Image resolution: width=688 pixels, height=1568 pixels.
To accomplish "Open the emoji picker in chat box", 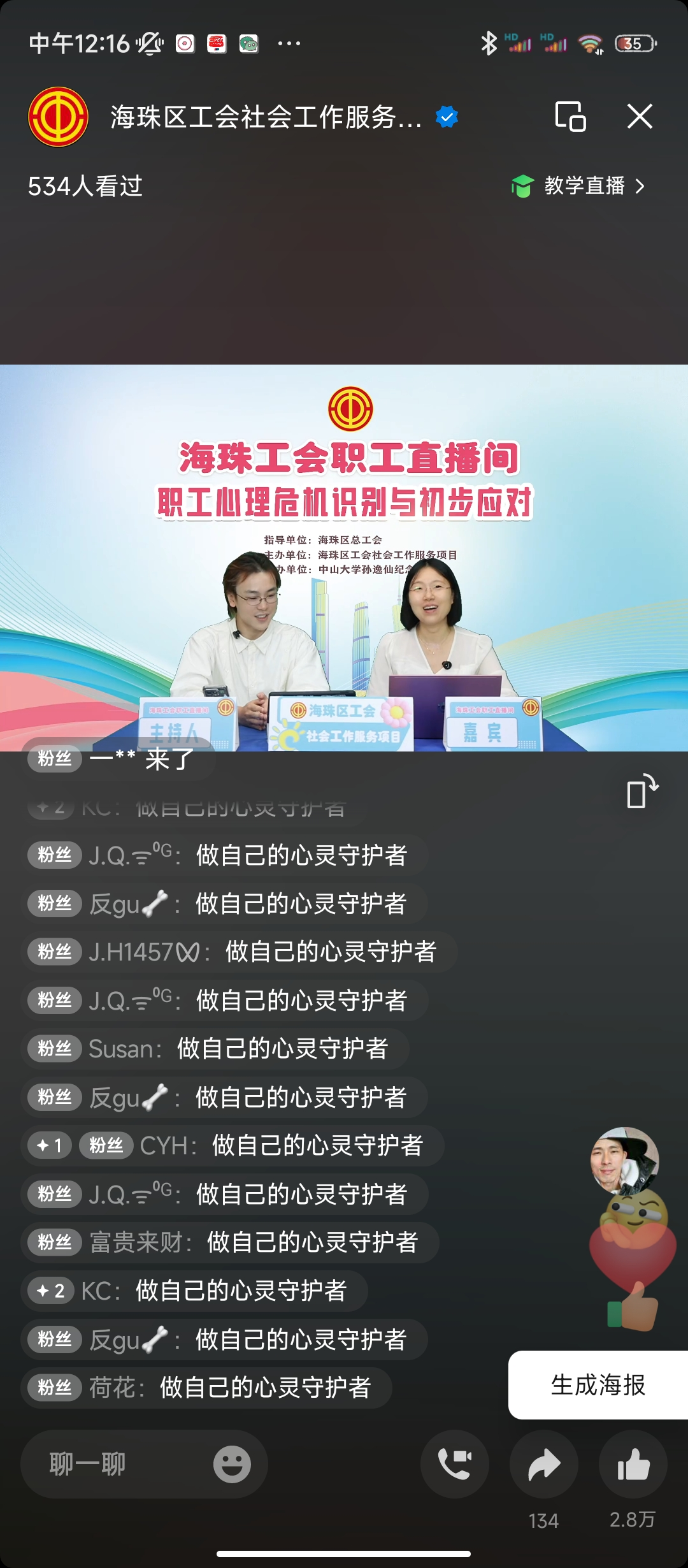I will pos(232,1463).
